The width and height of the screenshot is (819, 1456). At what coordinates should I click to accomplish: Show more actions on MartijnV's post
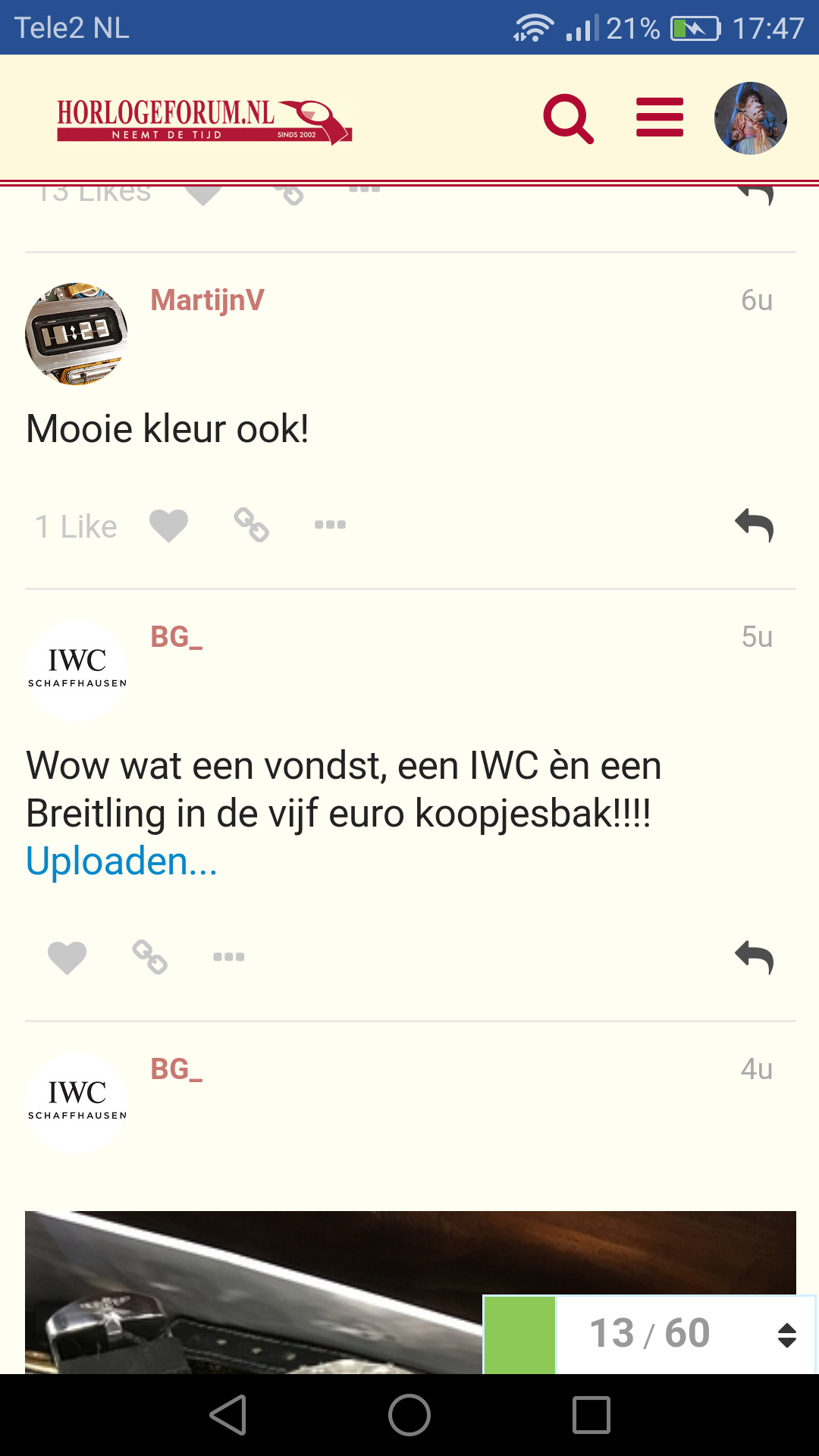point(331,525)
